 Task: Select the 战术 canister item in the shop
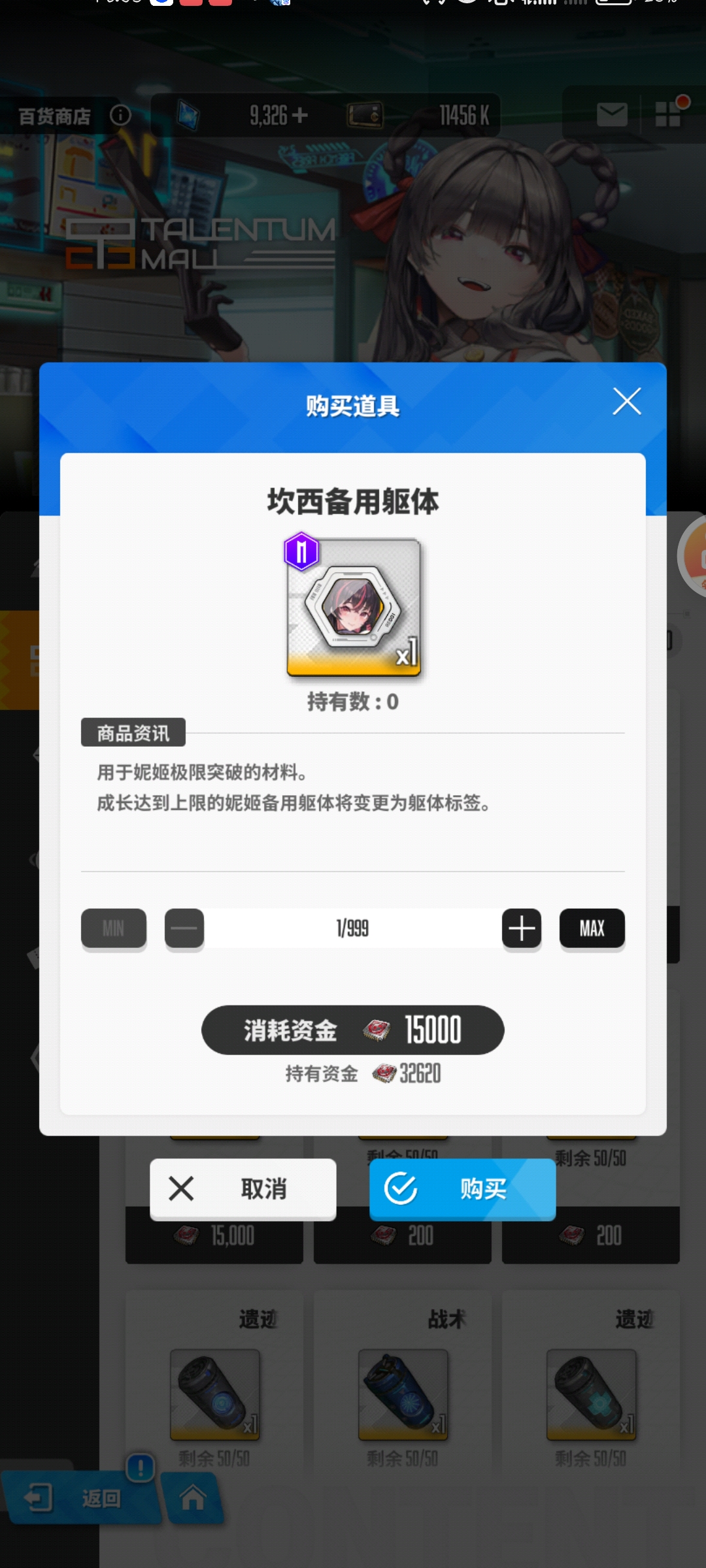[403, 1395]
